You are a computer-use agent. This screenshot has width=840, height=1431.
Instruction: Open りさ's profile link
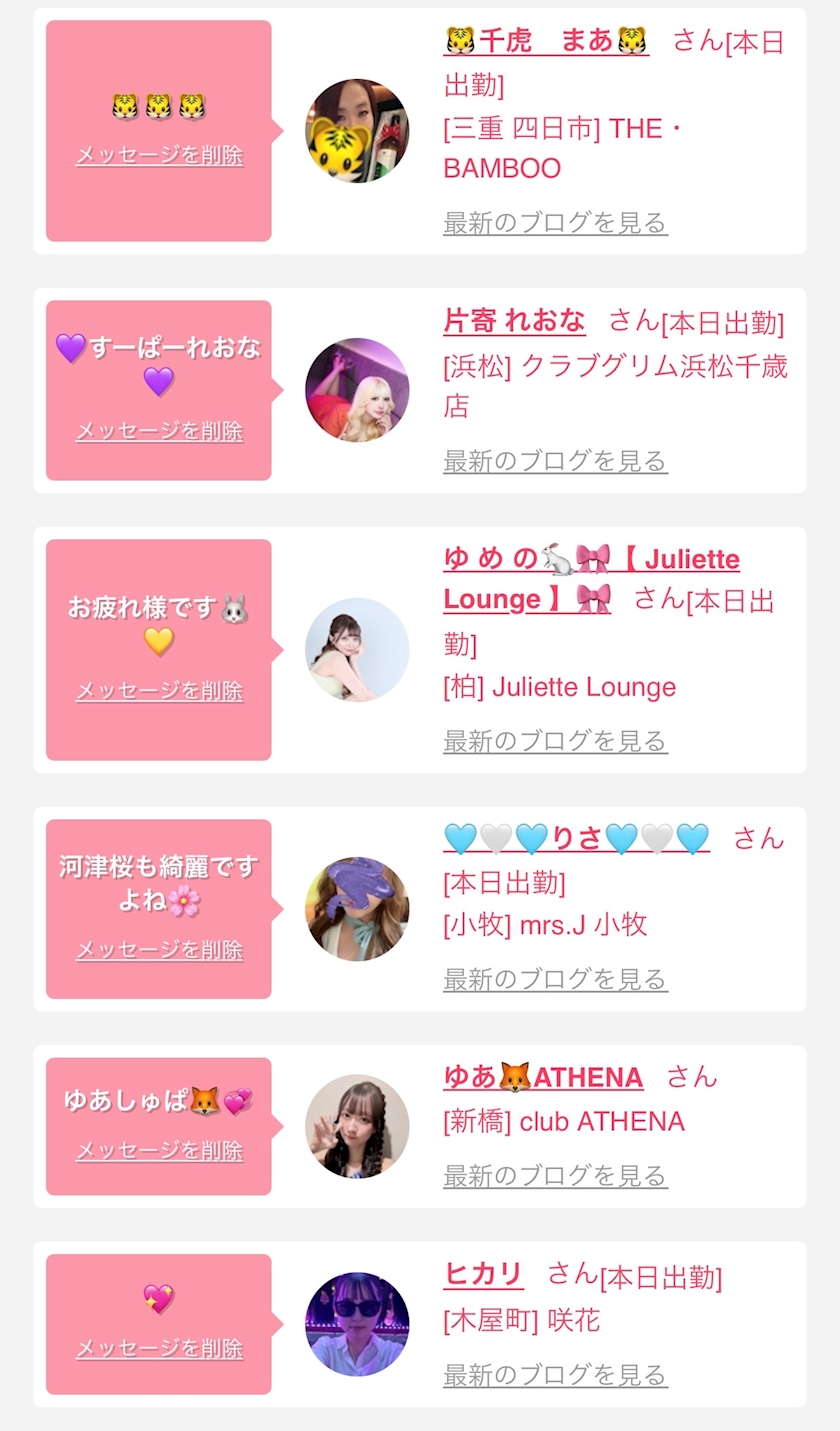tap(576, 838)
